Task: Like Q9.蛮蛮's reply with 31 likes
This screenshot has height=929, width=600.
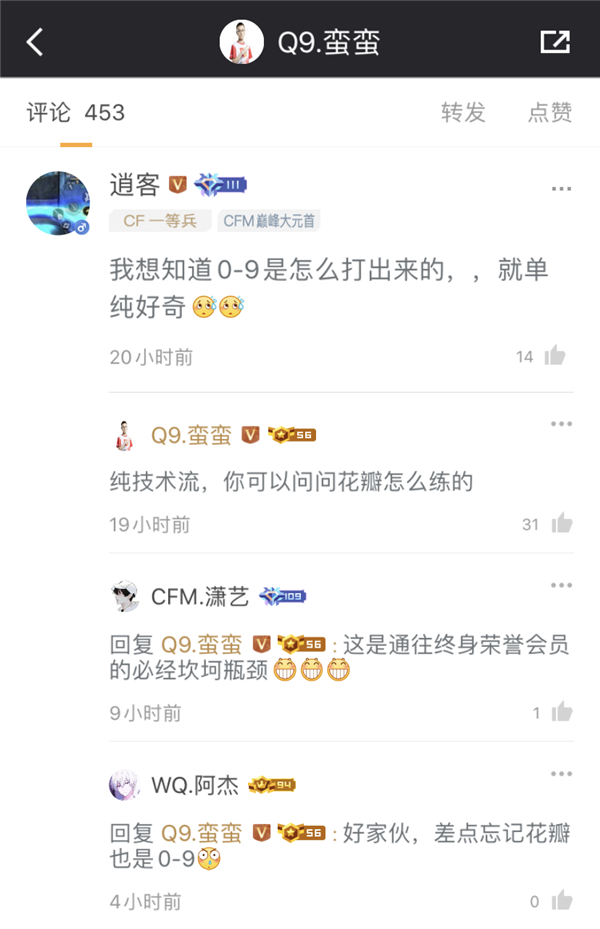Action: pos(560,524)
